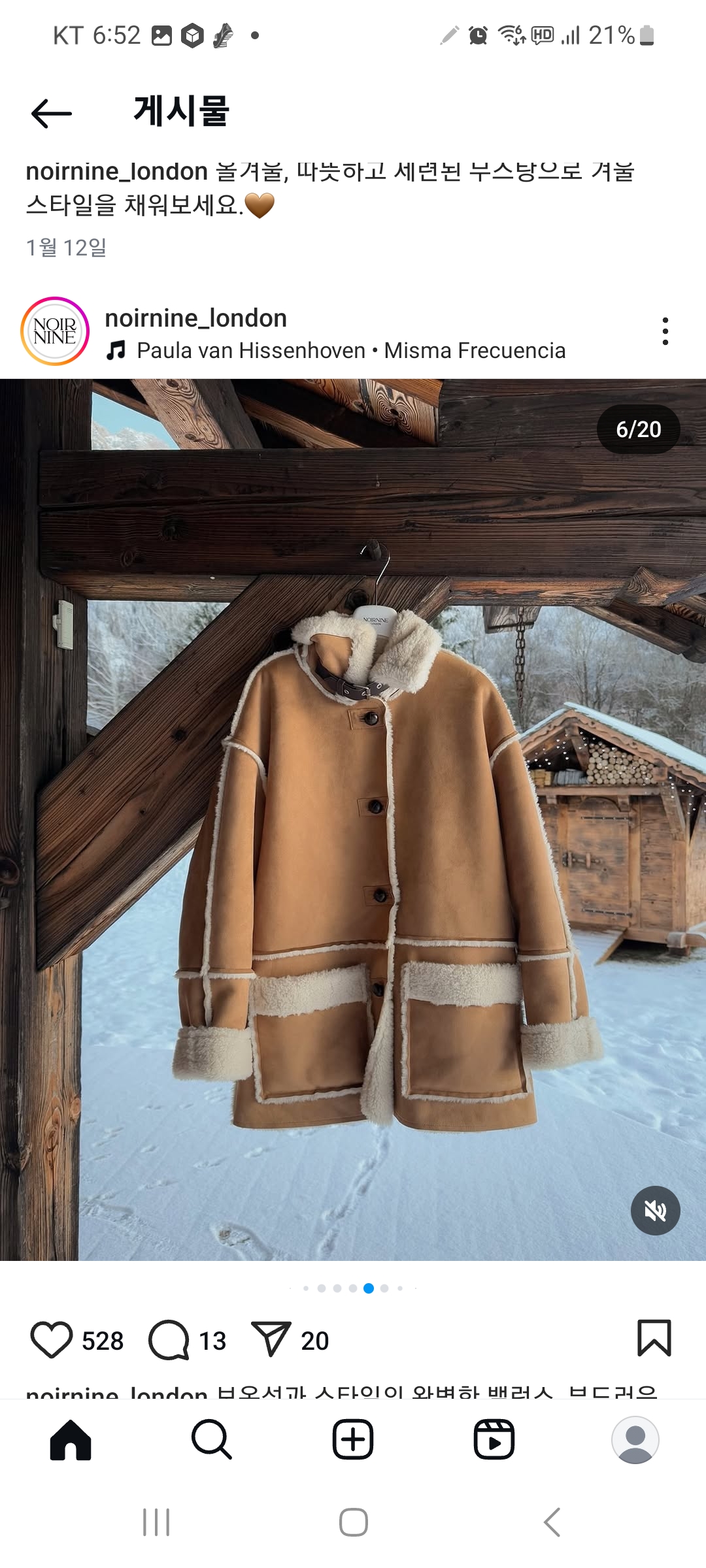Open the noirnine_london username link
Screen dimensions: 706x1568
[x=195, y=318]
